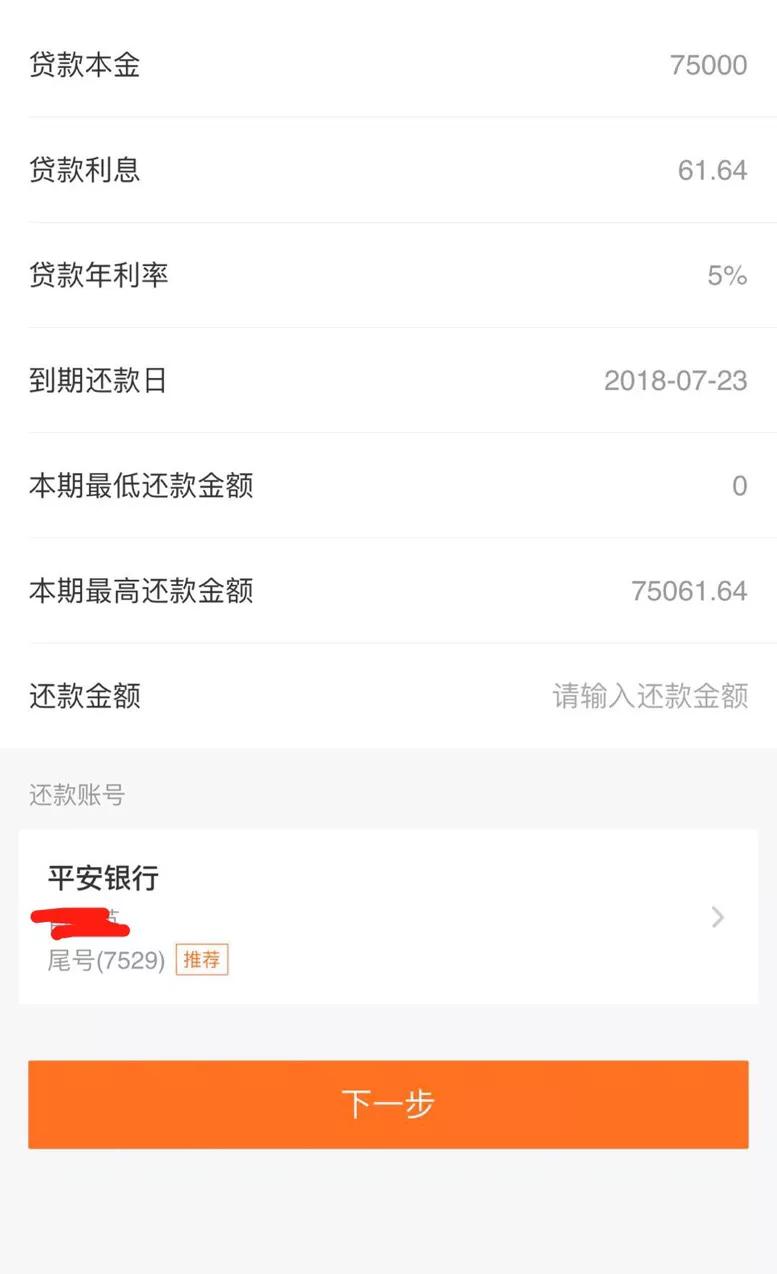Tap the 下一步 (Next) button
The width and height of the screenshot is (777, 1274).
click(388, 1104)
